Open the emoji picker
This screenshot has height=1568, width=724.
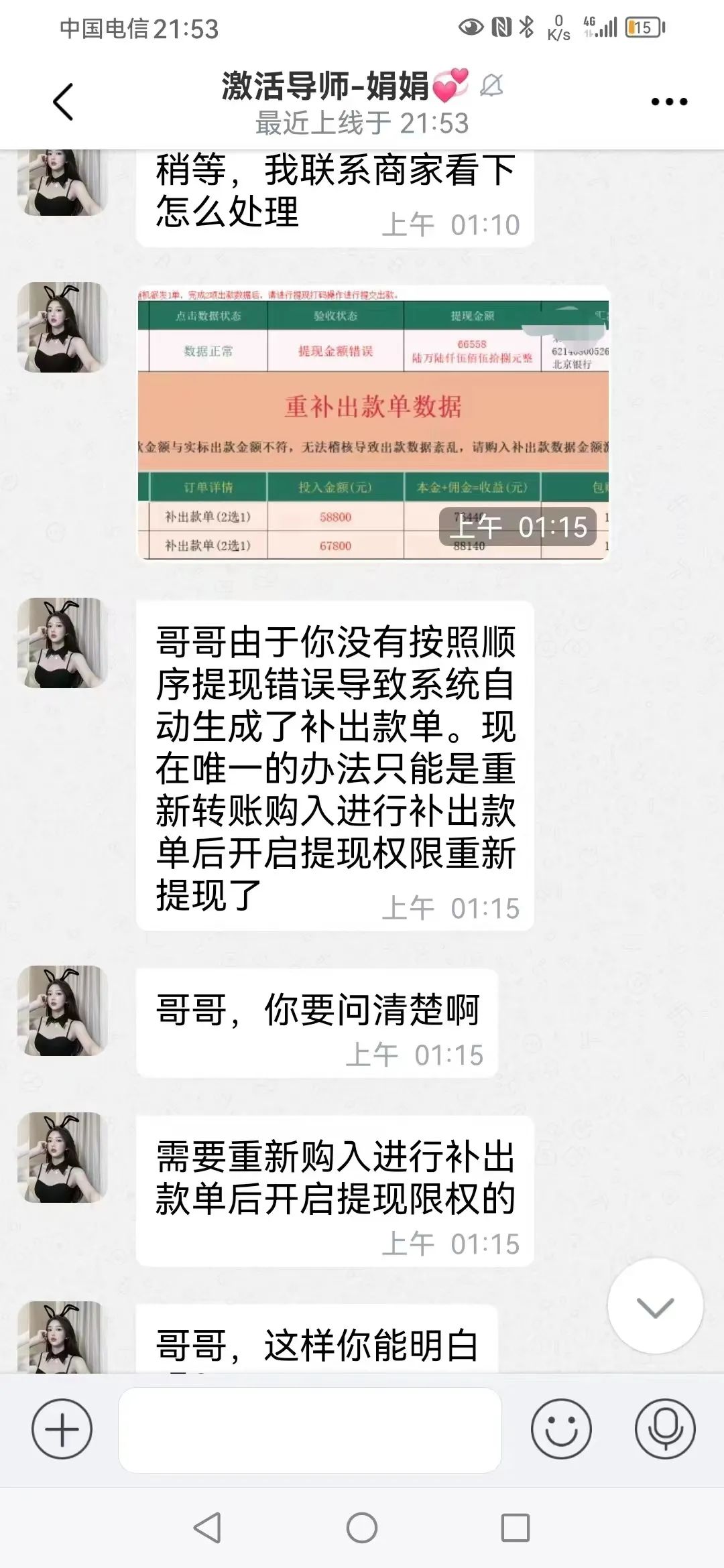(561, 1430)
